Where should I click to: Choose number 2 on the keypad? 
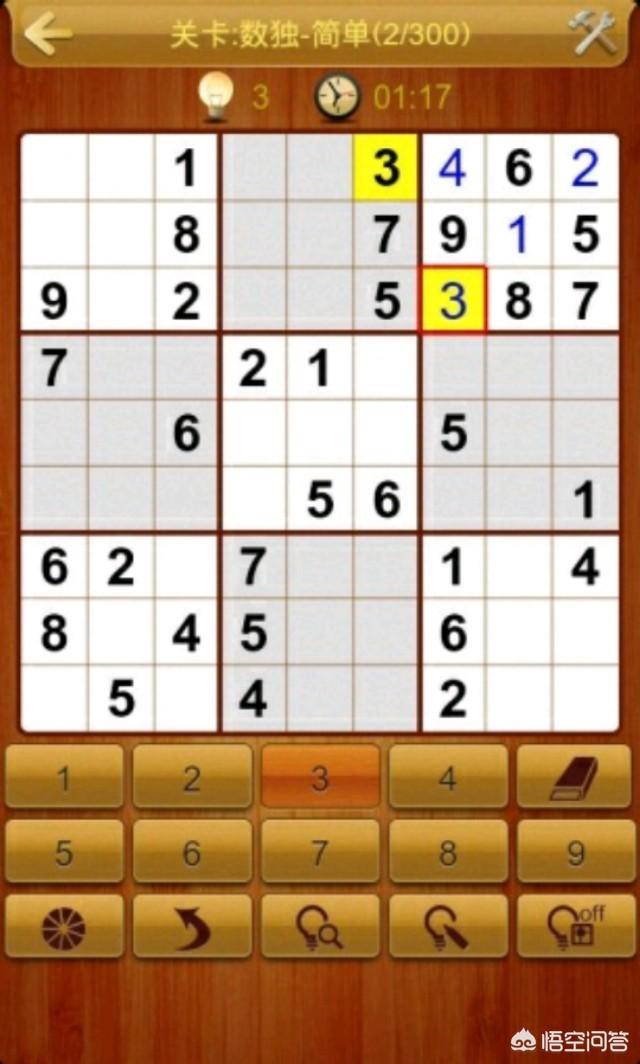click(x=192, y=777)
